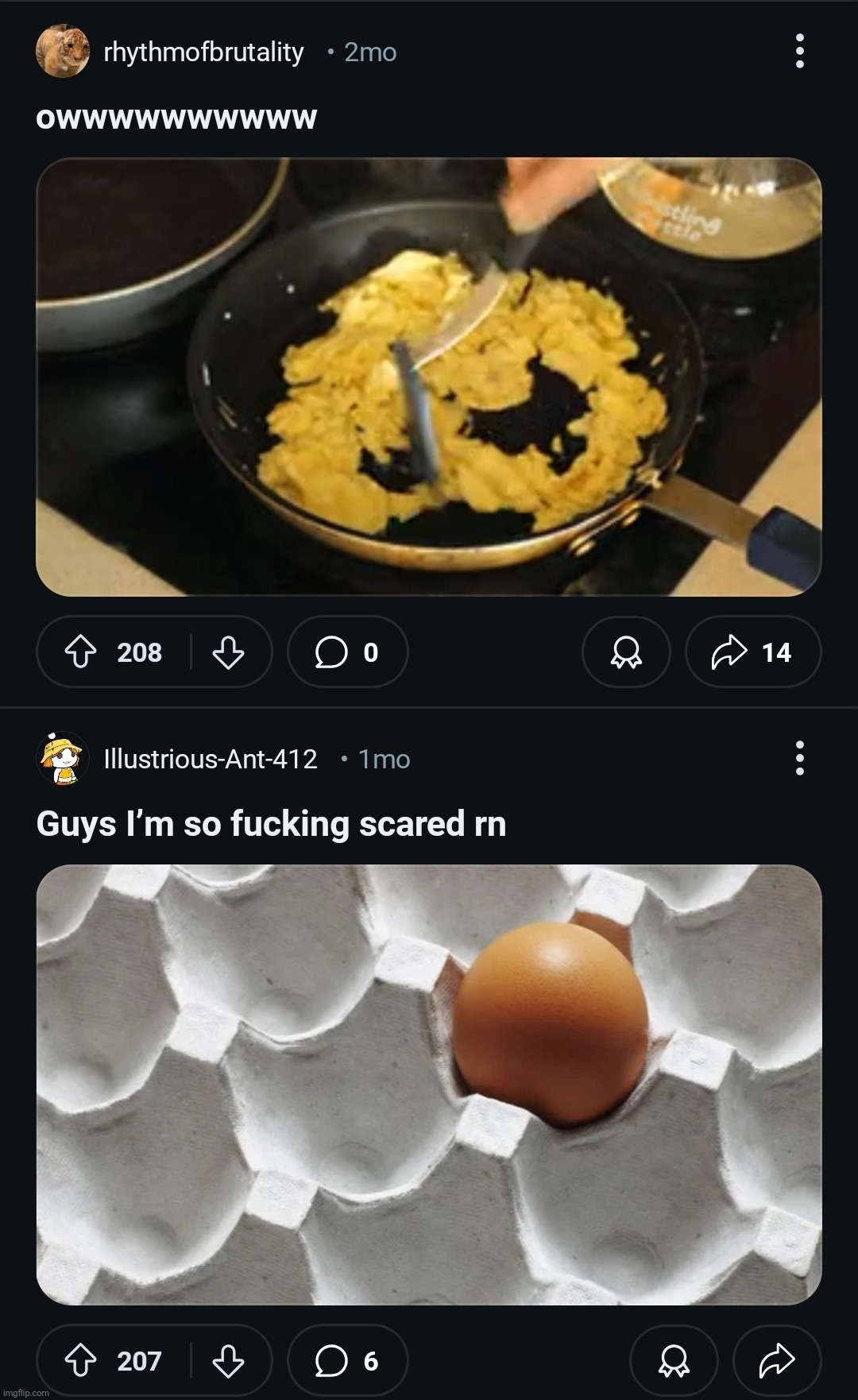858x1400 pixels.
Task: Open the 6 comments on egg post
Action: click(x=348, y=1361)
